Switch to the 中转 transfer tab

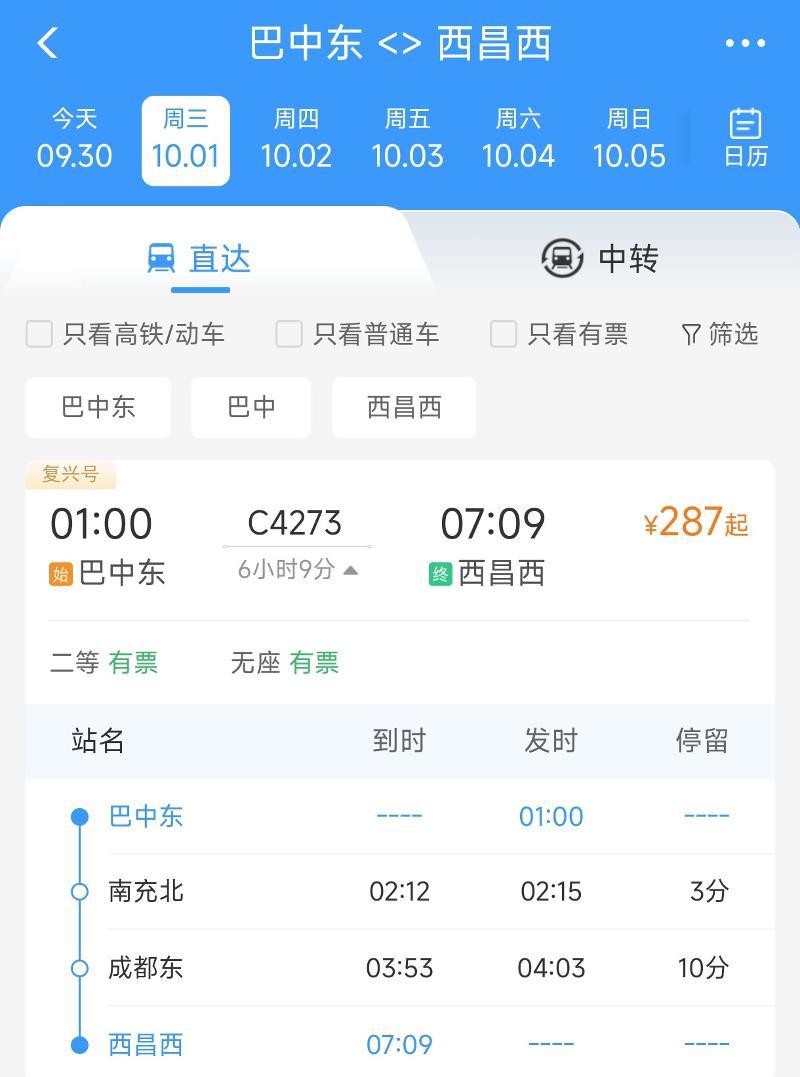[x=600, y=258]
